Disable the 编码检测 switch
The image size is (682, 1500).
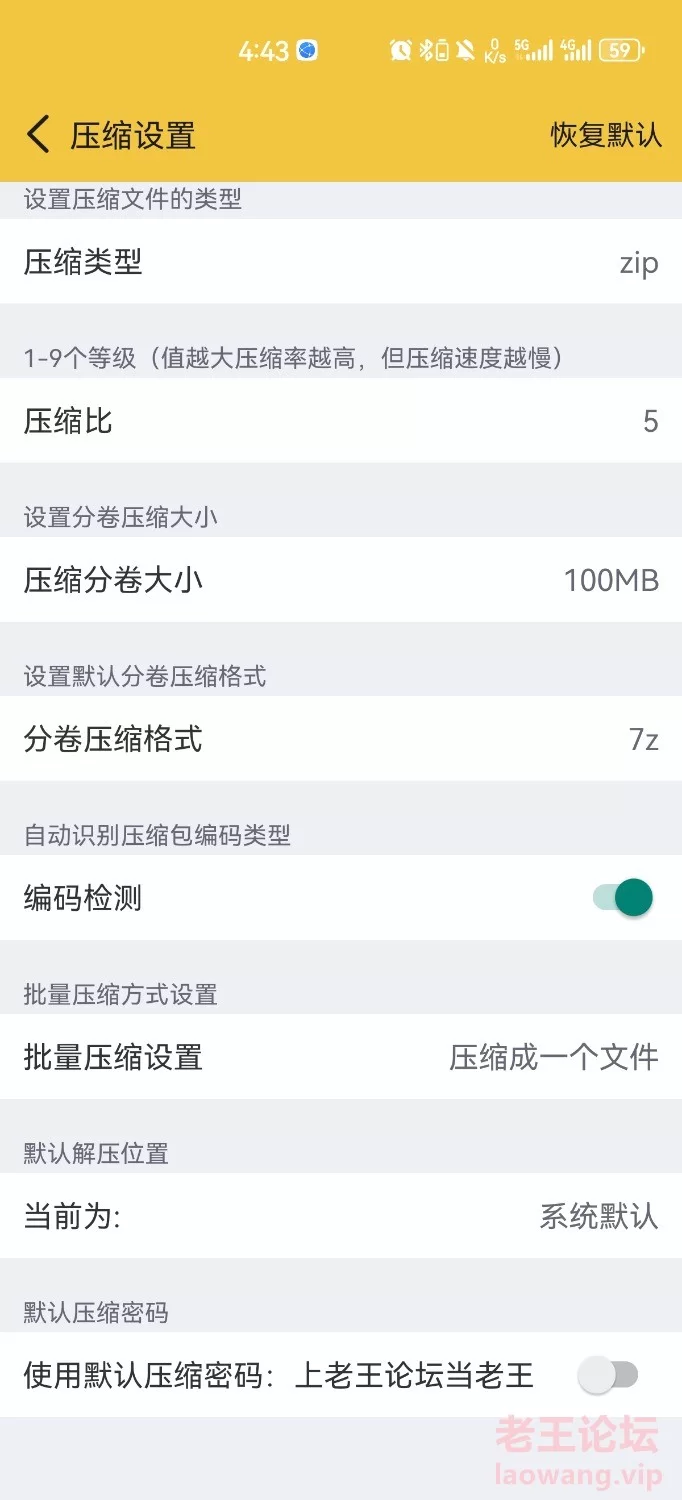point(623,898)
